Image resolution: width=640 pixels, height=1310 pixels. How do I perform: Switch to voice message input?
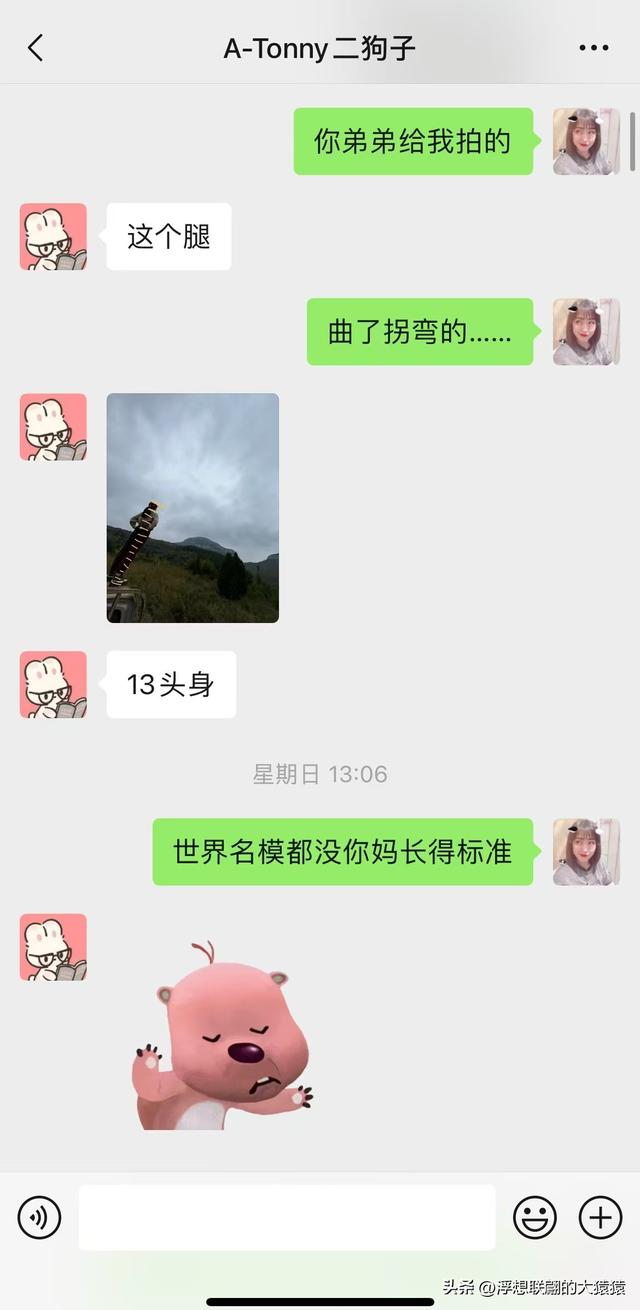coord(40,1217)
